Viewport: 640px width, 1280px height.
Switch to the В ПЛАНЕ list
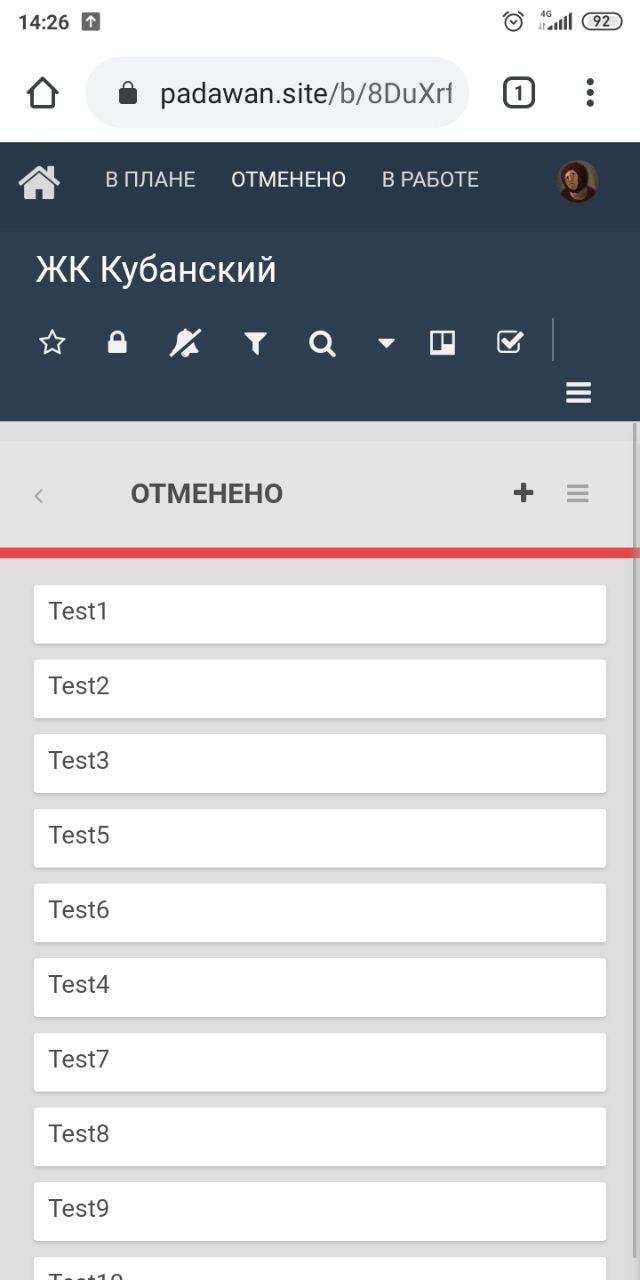(150, 180)
